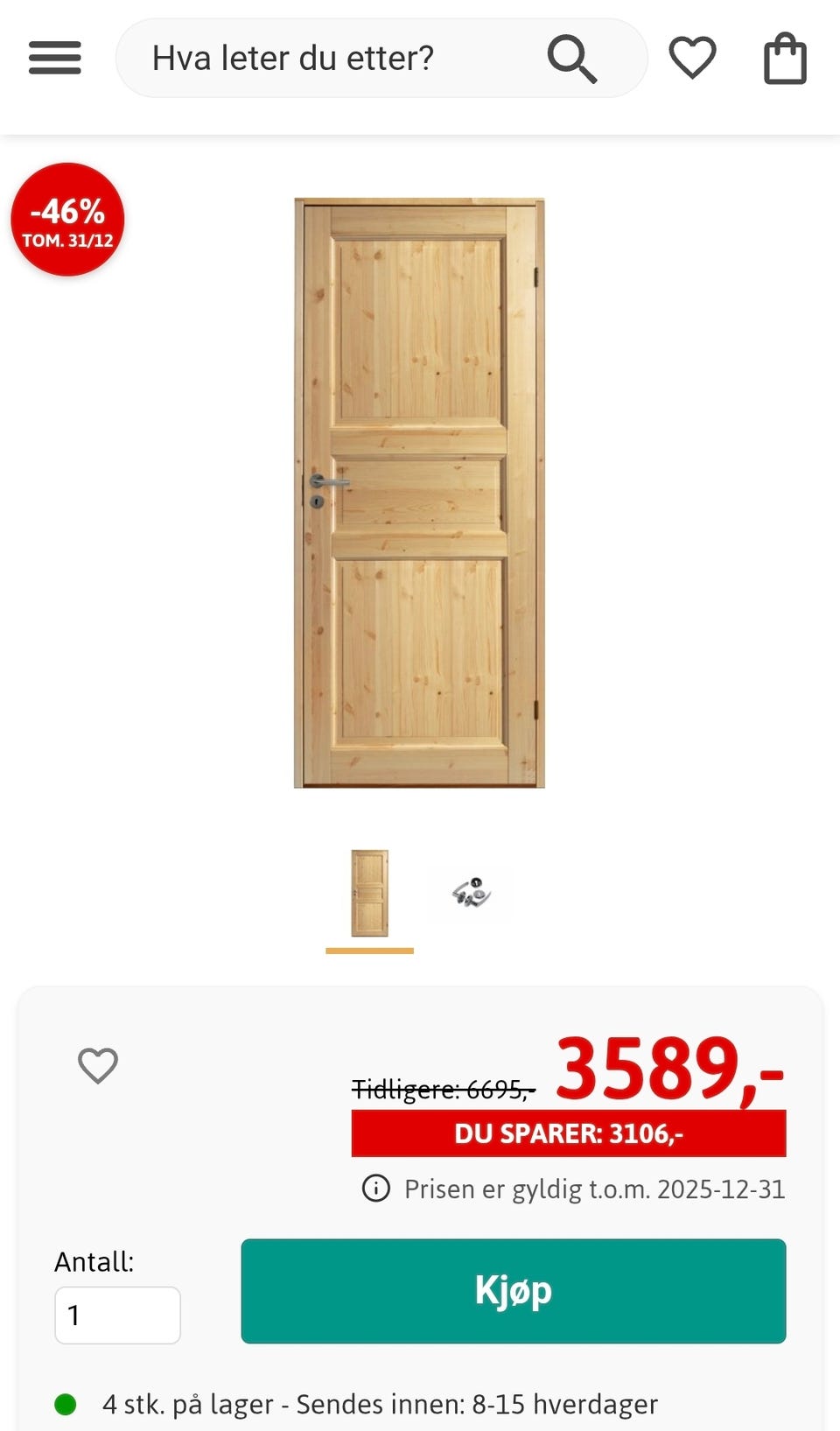Select the heart icon beside the price
The height and width of the screenshot is (1431, 840).
click(x=96, y=1065)
